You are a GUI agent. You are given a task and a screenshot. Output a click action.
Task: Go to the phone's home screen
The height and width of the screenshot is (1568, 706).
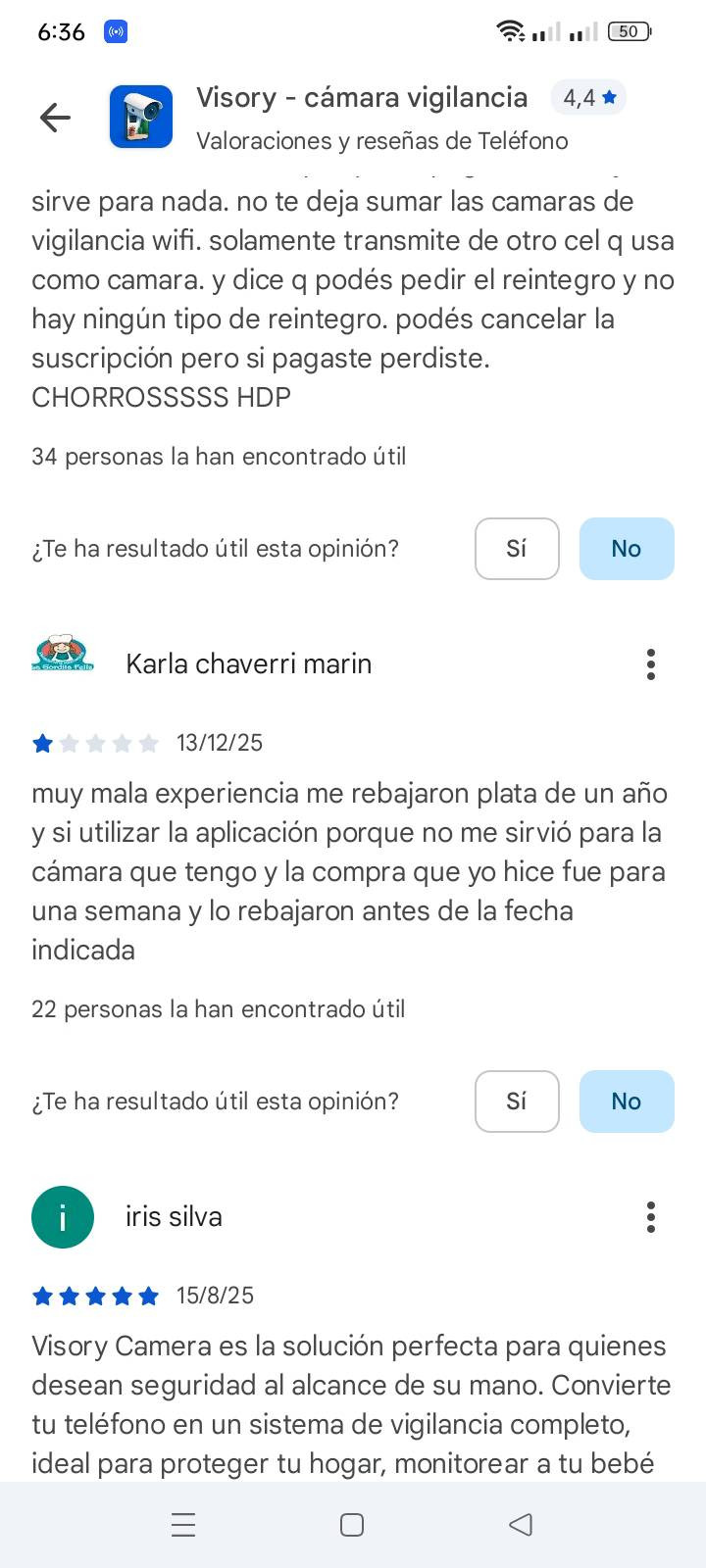(352, 1525)
